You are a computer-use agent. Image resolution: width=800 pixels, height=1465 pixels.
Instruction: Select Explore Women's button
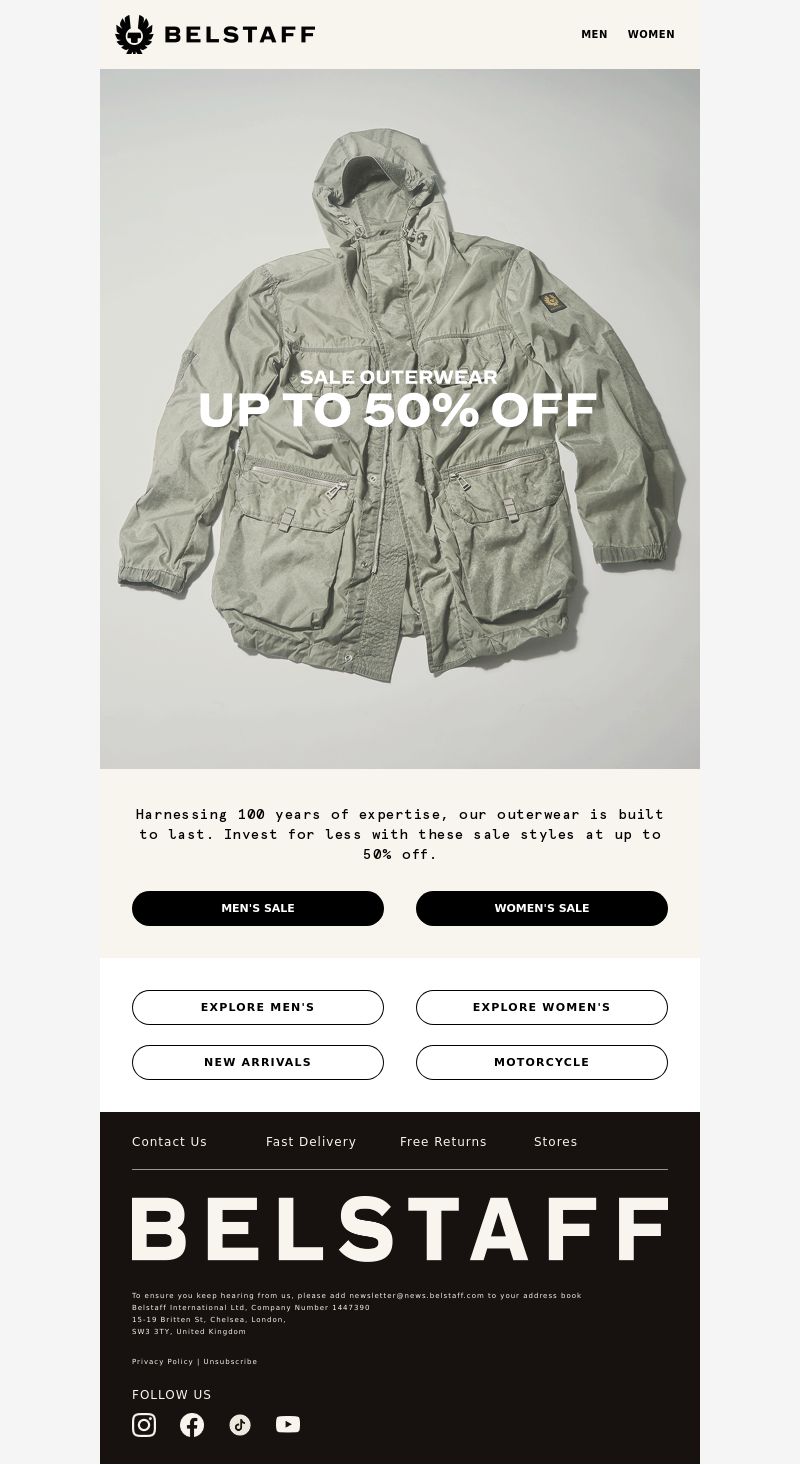[542, 1007]
